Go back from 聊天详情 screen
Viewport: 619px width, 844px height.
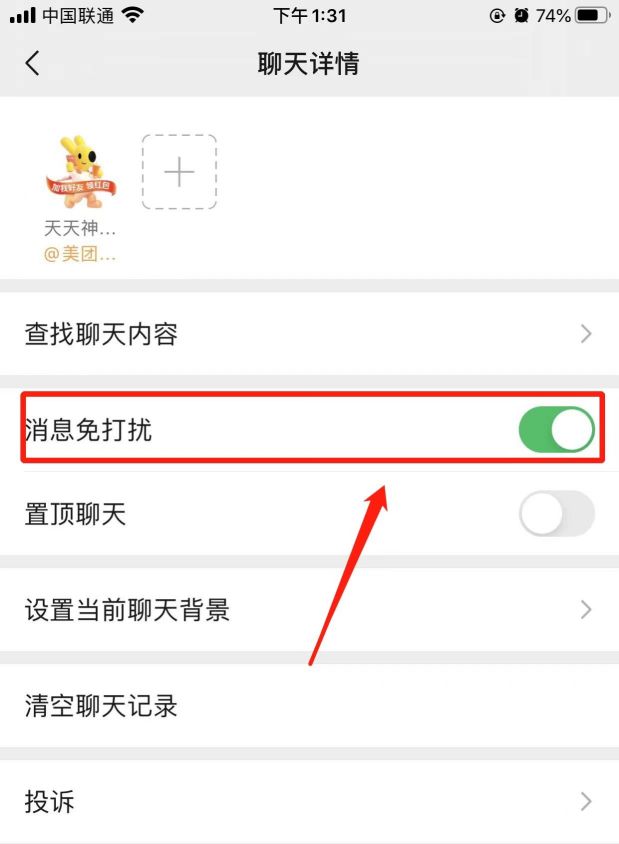point(32,64)
